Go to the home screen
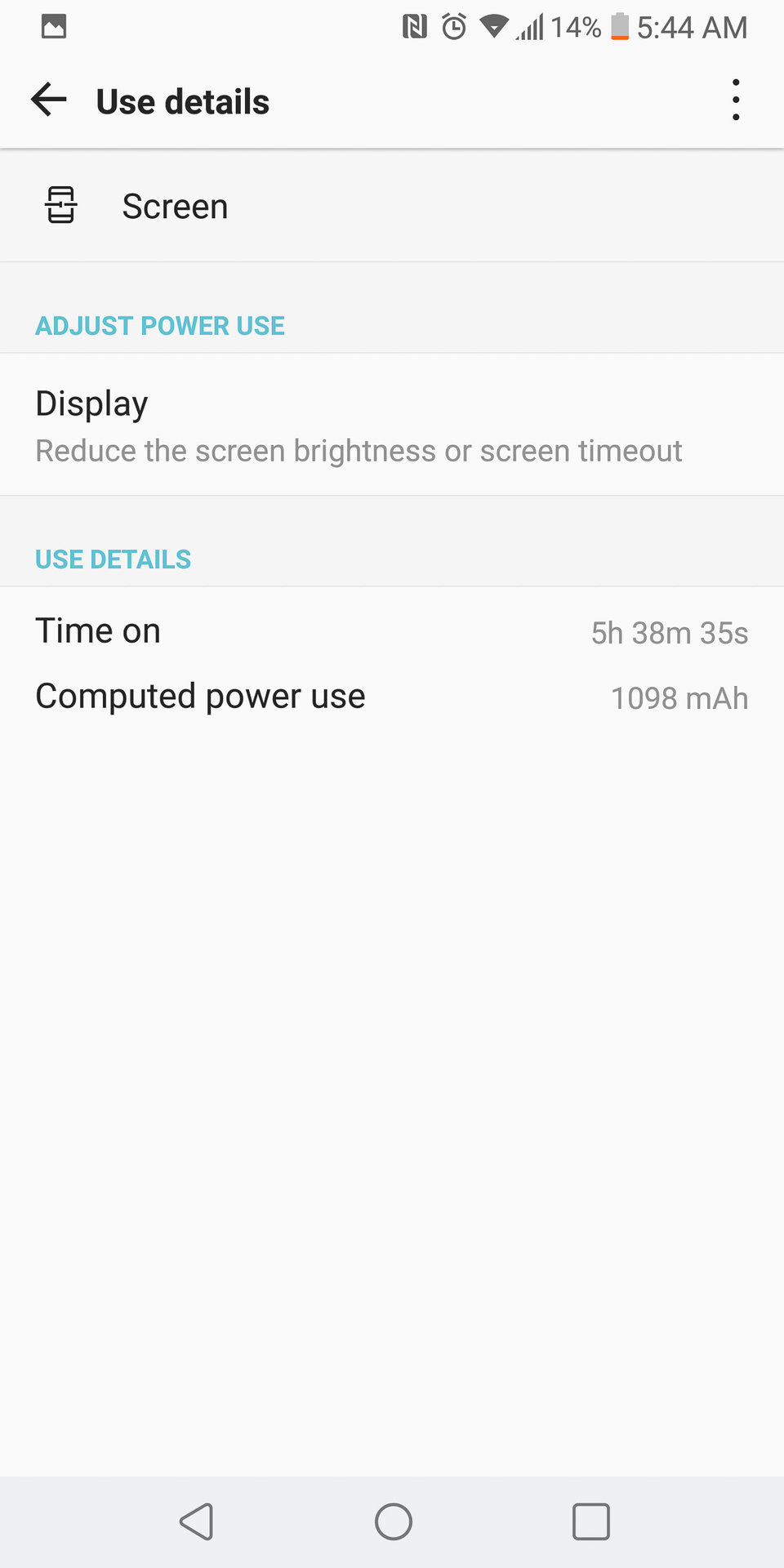The image size is (784, 1568). point(393,1521)
